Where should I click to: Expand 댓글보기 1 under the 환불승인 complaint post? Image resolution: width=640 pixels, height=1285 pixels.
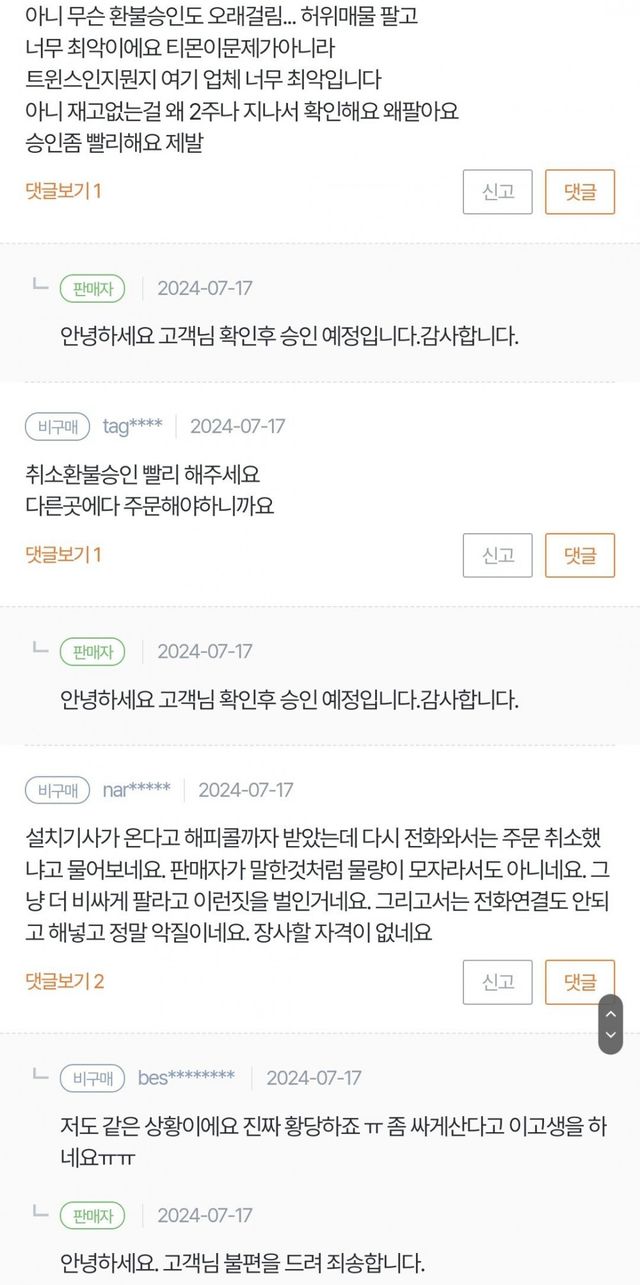point(63,191)
